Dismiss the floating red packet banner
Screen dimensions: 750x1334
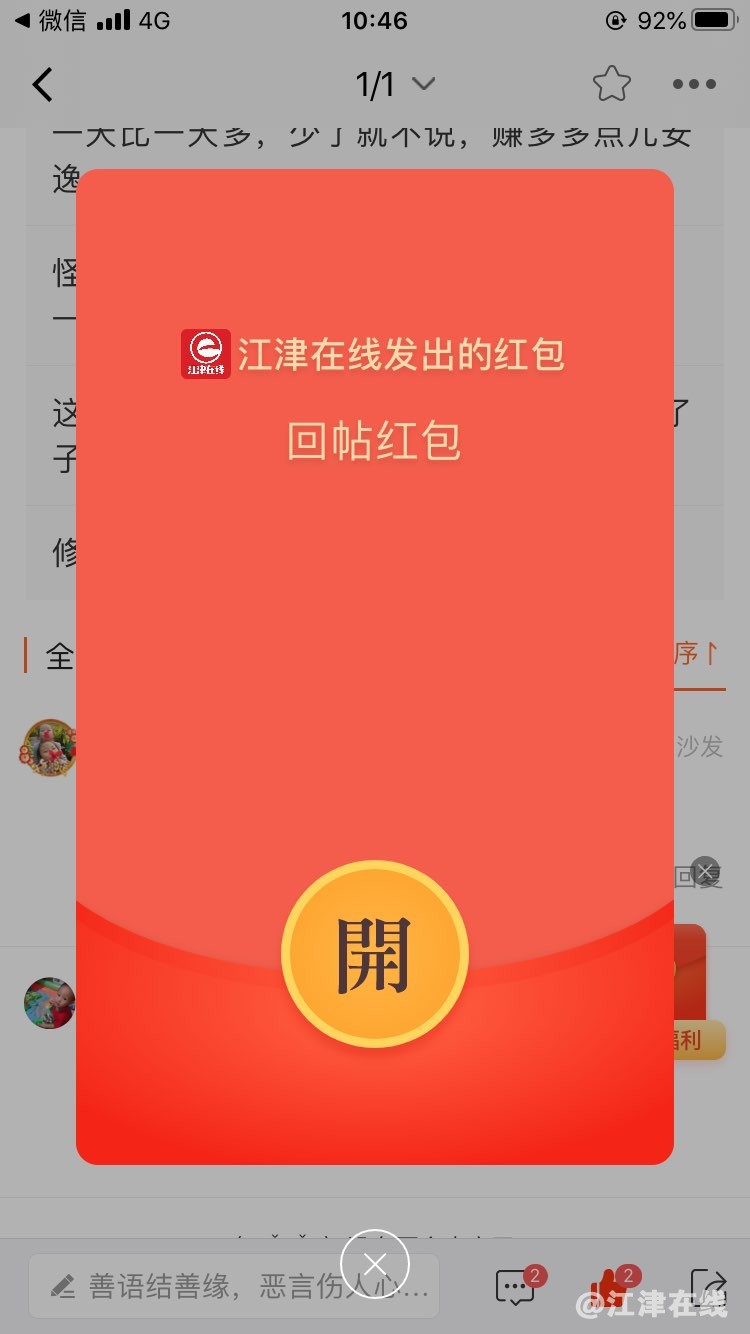point(705,872)
